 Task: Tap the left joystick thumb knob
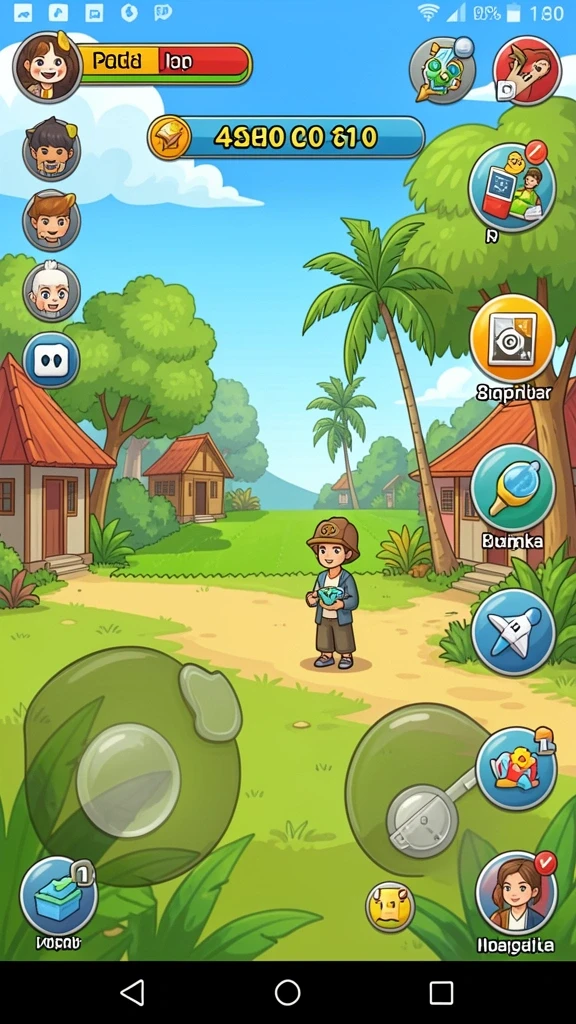pos(128,779)
